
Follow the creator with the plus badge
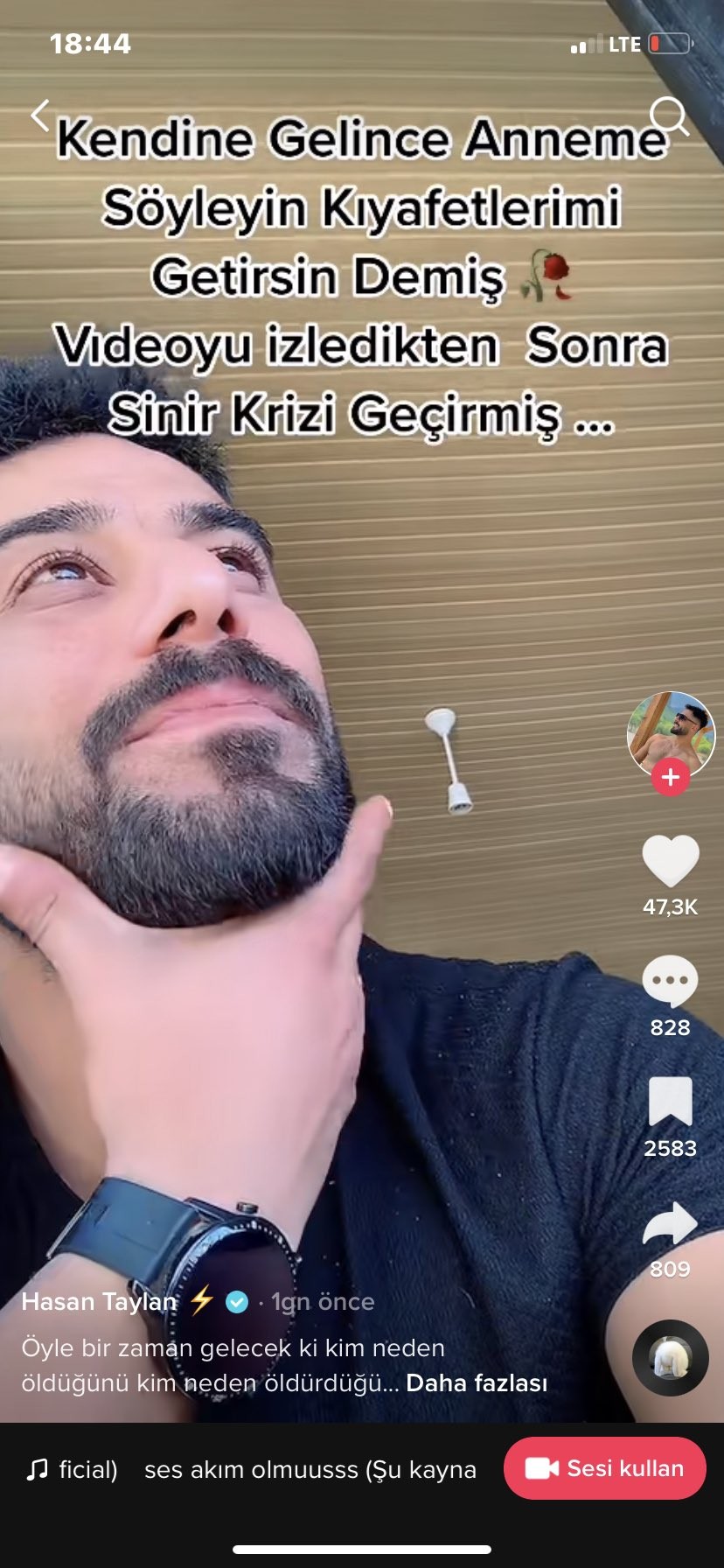(671, 777)
